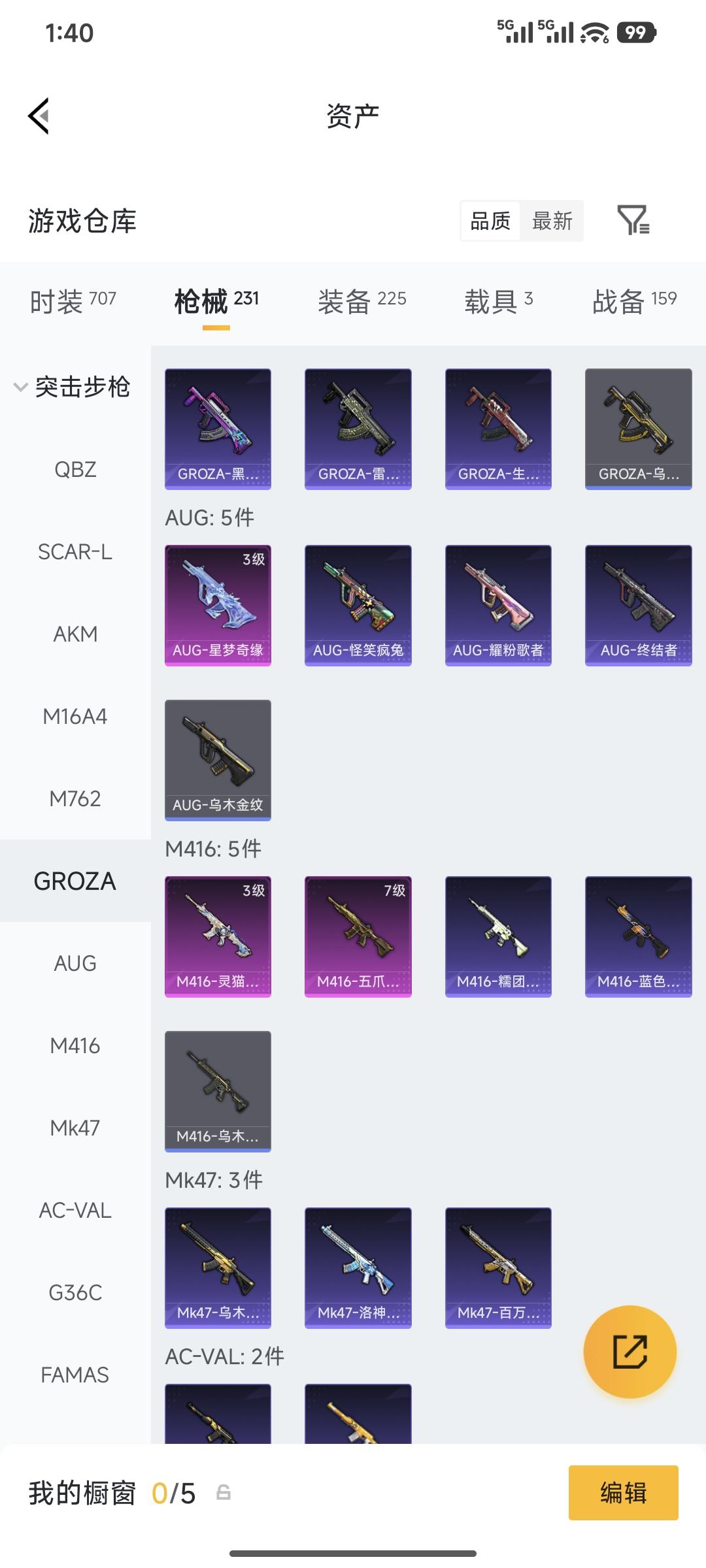Select FAMAS in the weapon sidebar

click(75, 1375)
